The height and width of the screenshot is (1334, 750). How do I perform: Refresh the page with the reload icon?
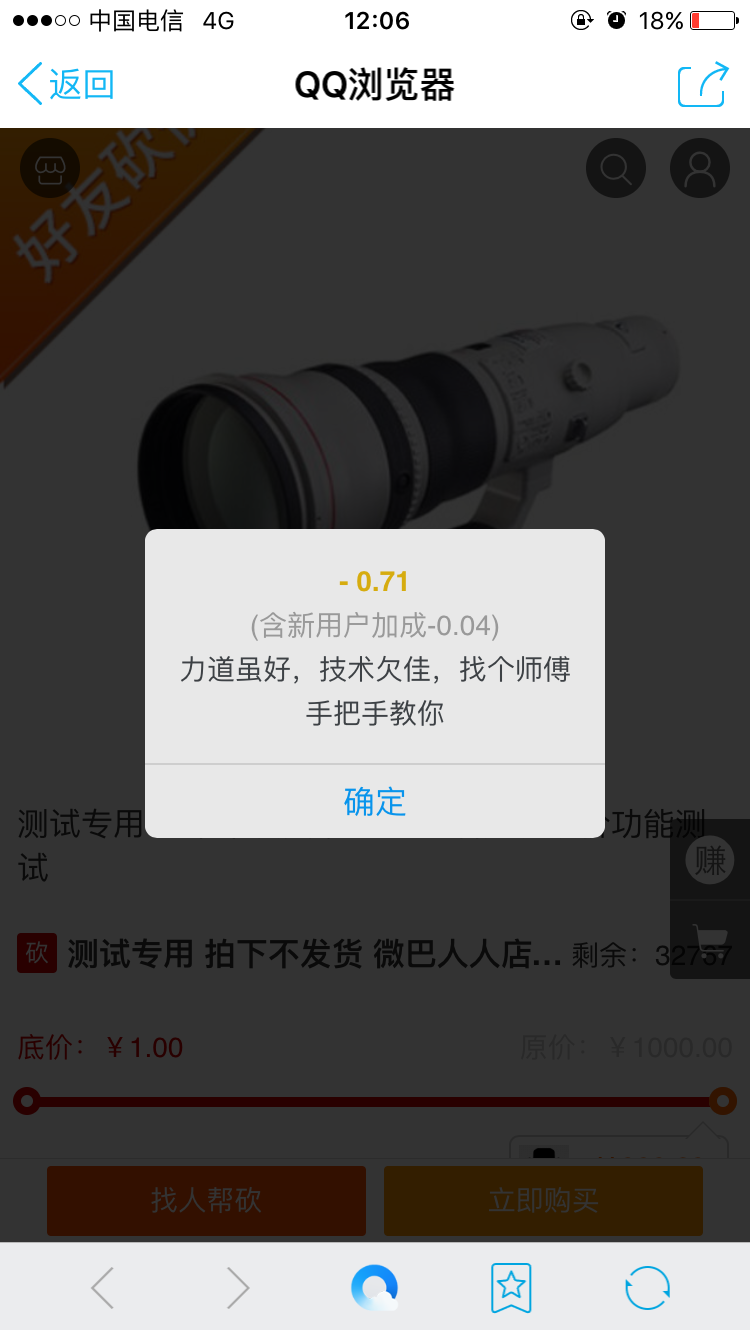646,1288
